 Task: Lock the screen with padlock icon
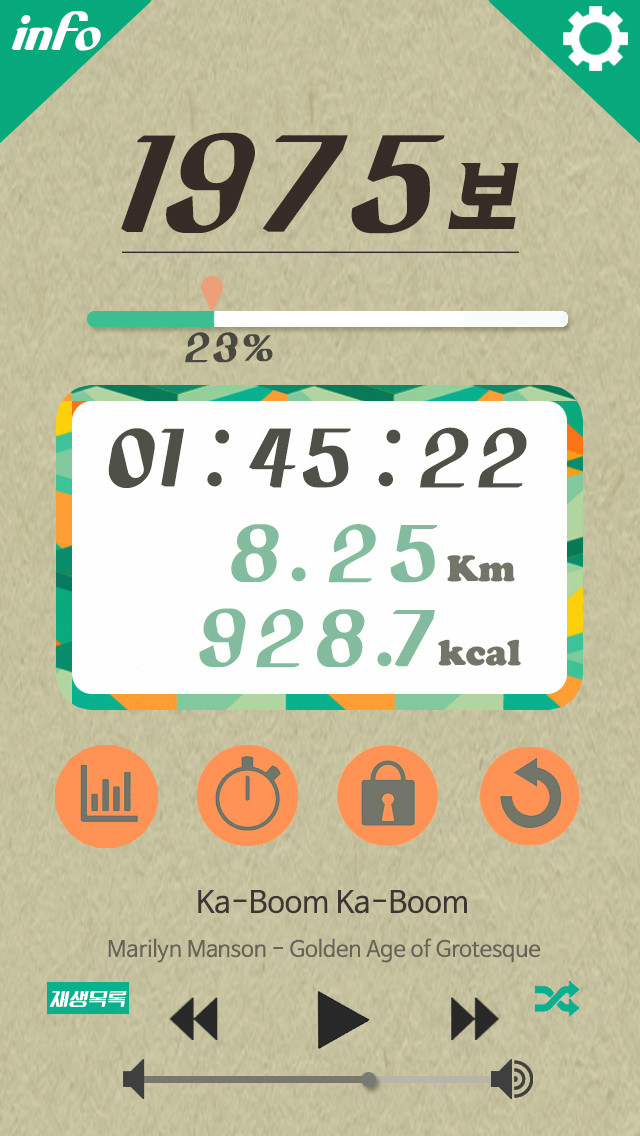(x=388, y=797)
